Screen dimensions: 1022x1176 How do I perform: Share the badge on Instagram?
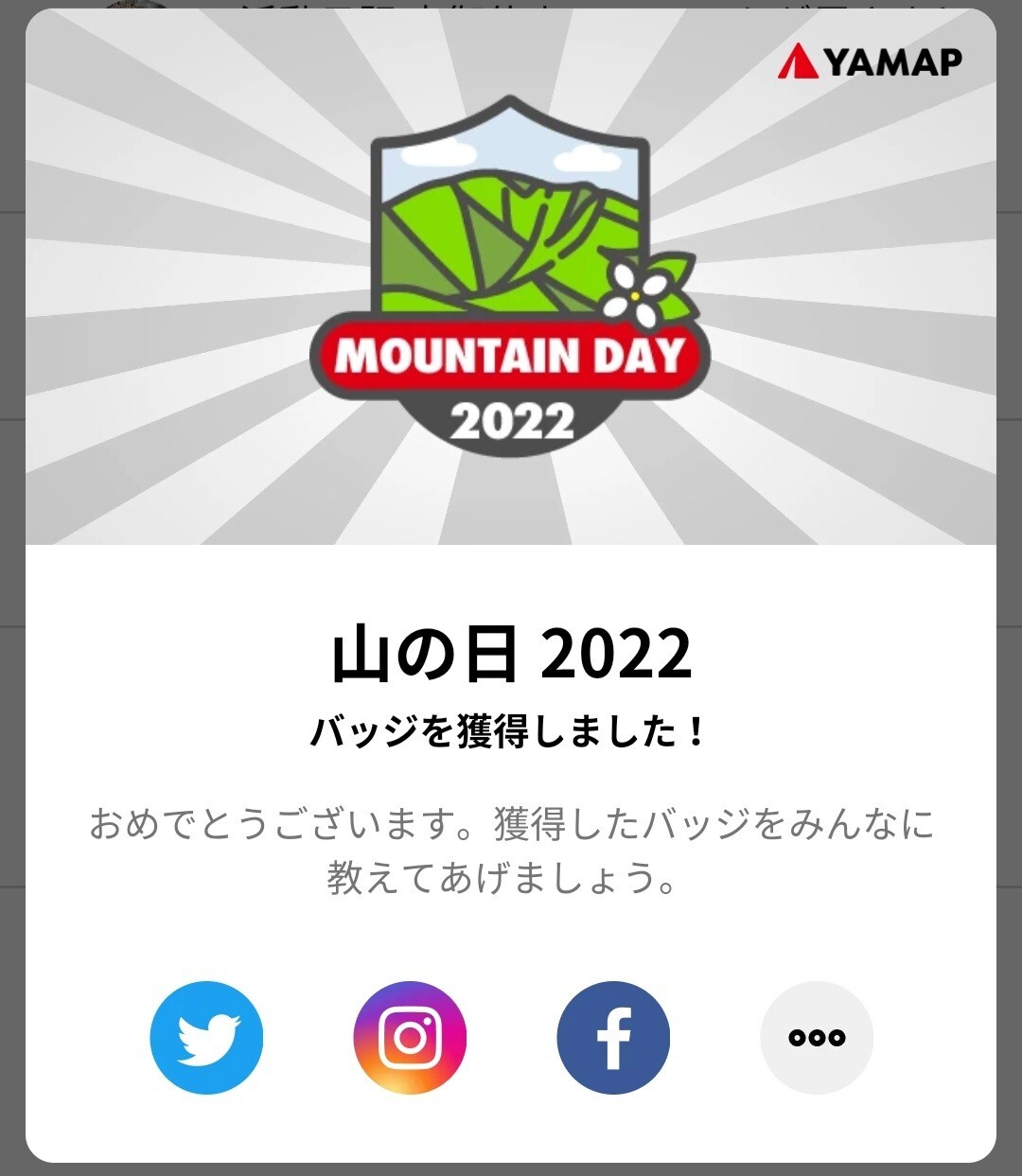point(410,1037)
